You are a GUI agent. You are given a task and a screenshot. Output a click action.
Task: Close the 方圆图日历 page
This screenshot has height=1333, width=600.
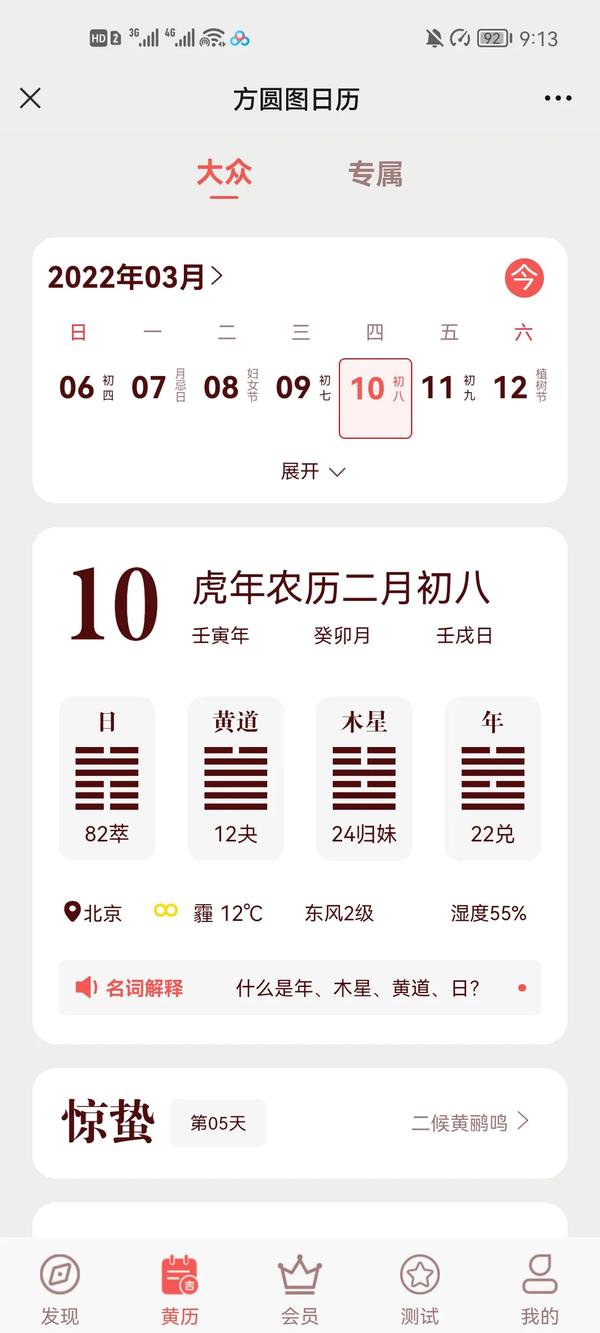tap(31, 98)
